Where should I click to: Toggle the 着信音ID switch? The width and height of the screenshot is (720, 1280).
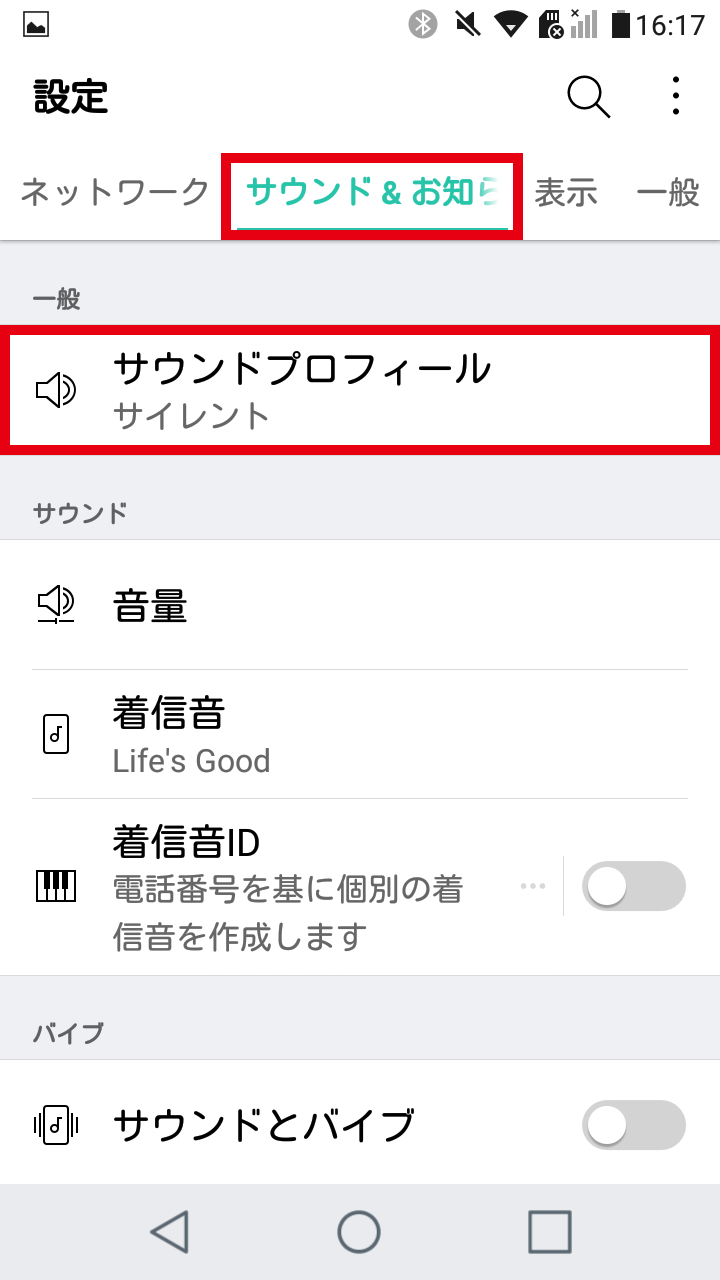[634, 887]
